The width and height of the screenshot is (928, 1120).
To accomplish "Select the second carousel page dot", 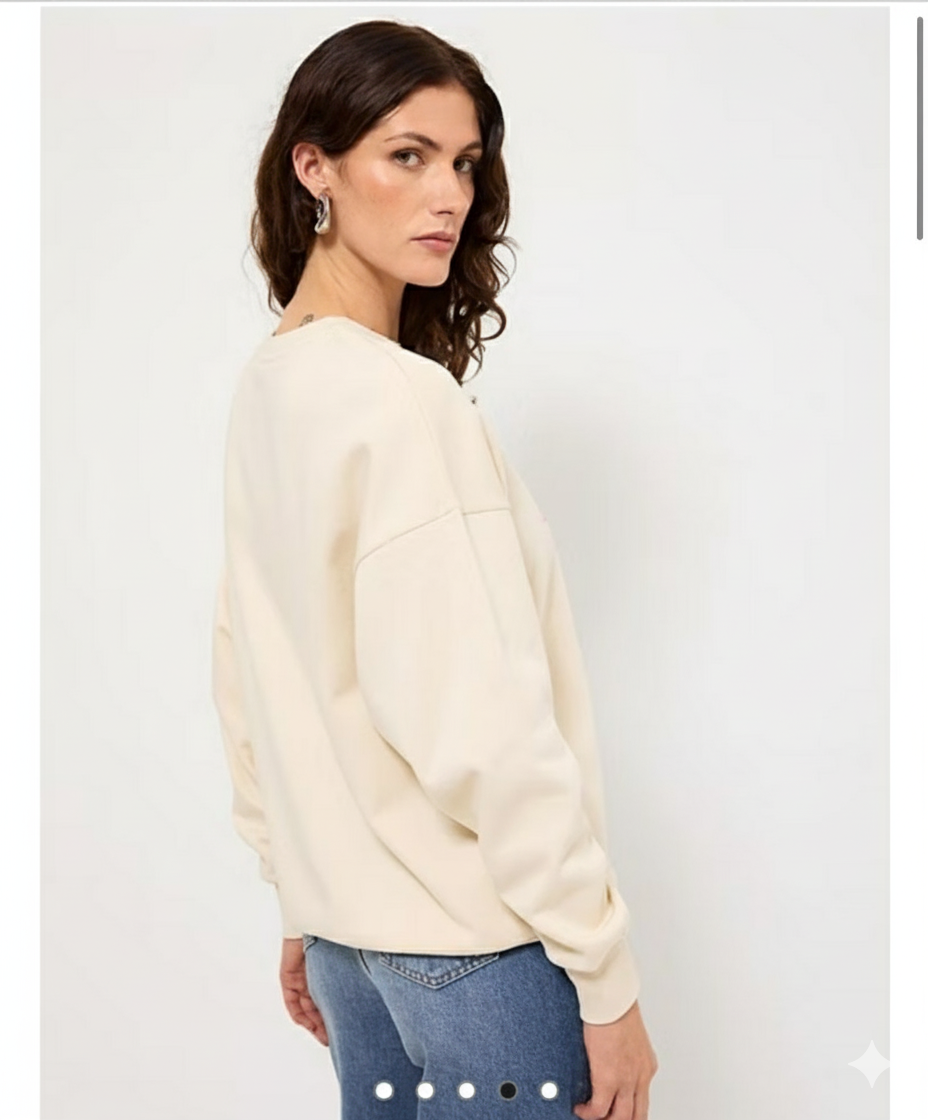I will pyautogui.click(x=425, y=1090).
